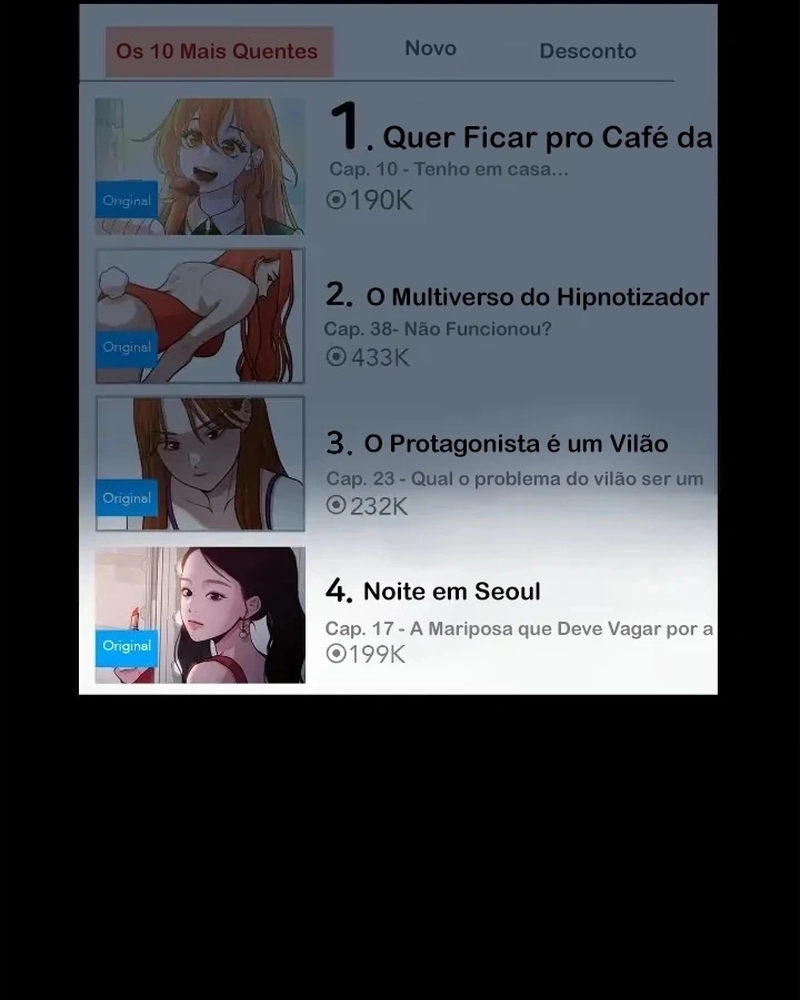Open Noite em Seoul

point(453,591)
